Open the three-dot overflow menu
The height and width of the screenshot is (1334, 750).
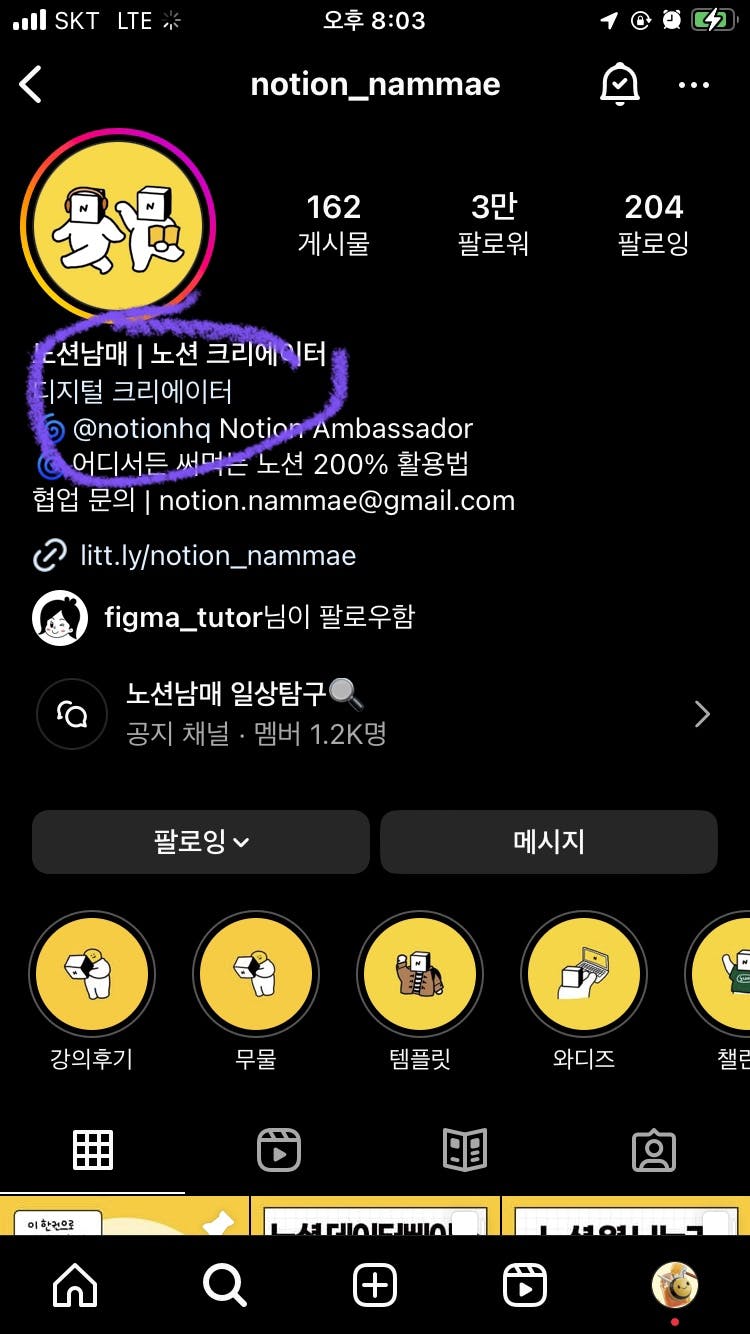694,85
